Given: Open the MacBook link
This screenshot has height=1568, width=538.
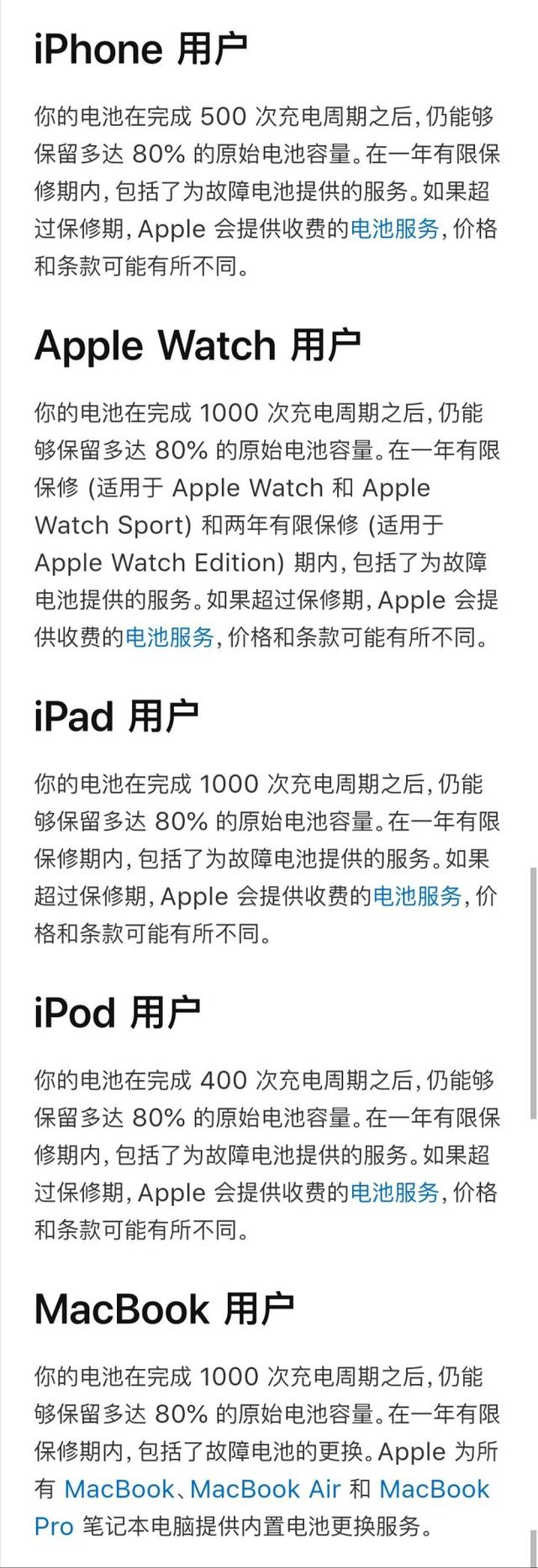Looking at the screenshot, I should pos(119,1489).
